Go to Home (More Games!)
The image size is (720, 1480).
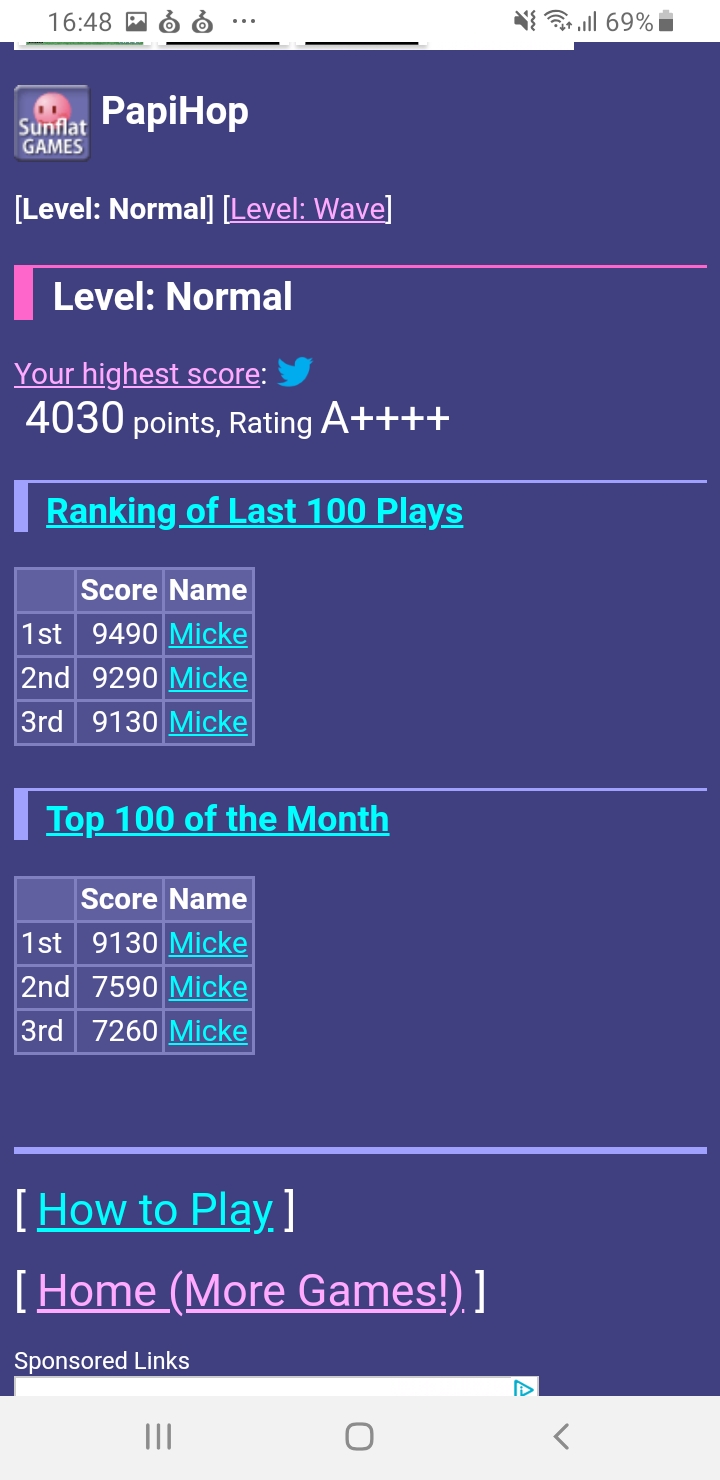click(x=250, y=1291)
